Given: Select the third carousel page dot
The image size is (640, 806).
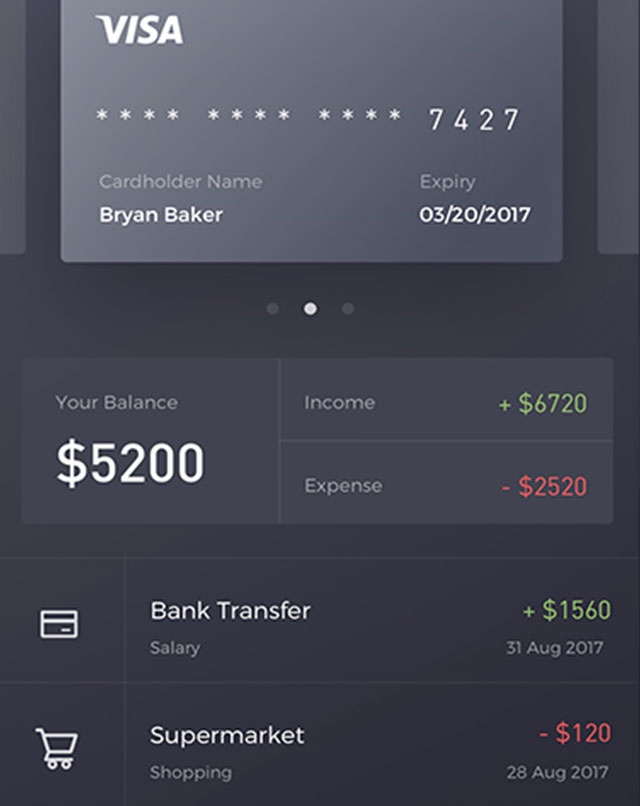Looking at the screenshot, I should tap(348, 308).
